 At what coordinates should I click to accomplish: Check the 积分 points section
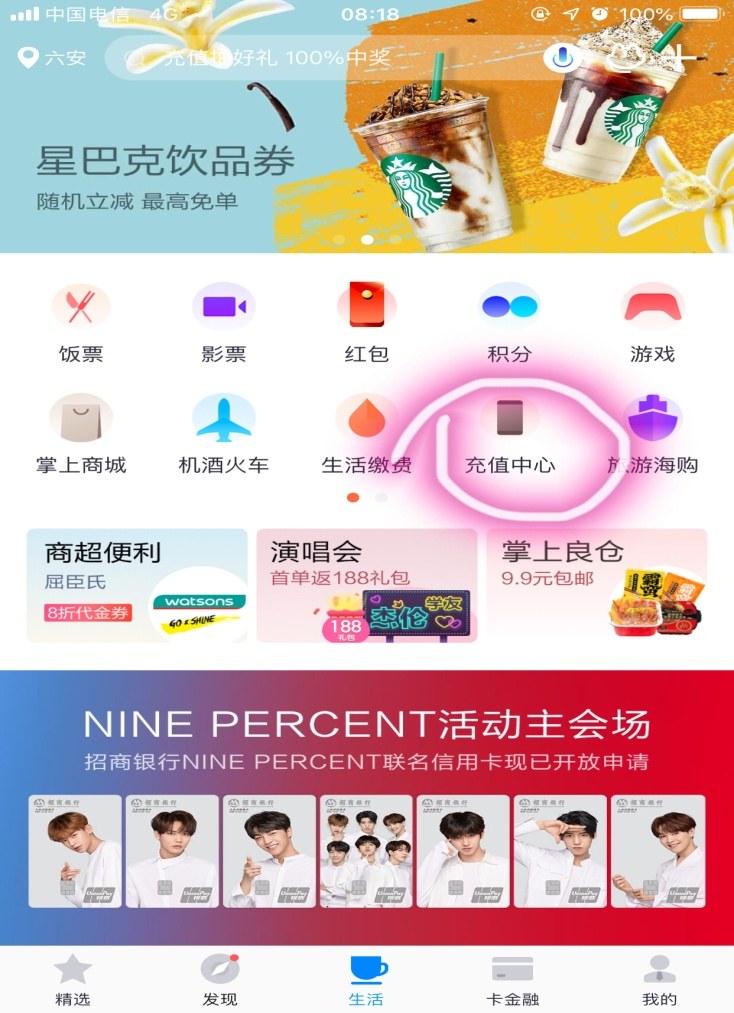pyautogui.click(x=509, y=323)
